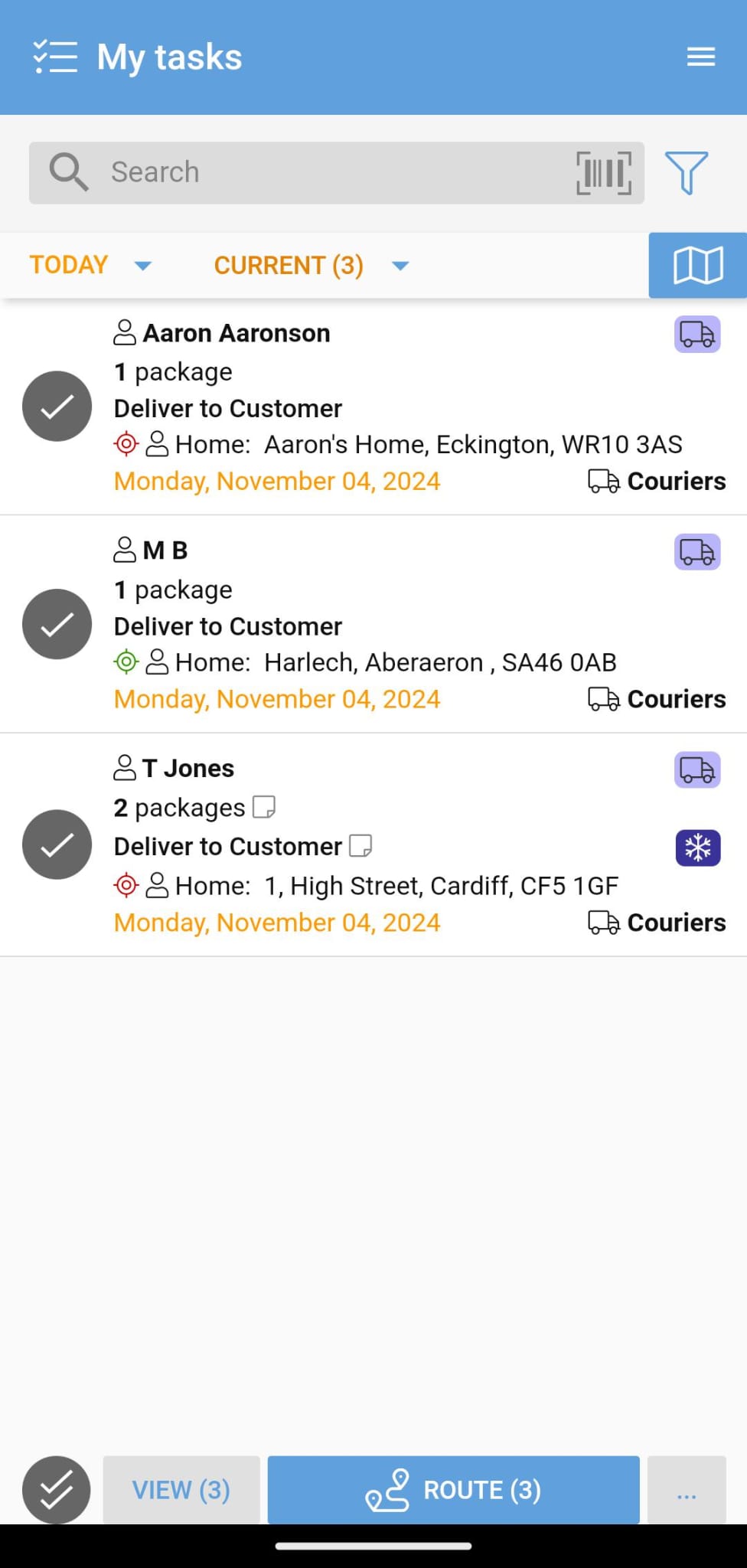Toggle selection for T Jones task
Viewport: 747px width, 1568px height.
click(x=57, y=844)
